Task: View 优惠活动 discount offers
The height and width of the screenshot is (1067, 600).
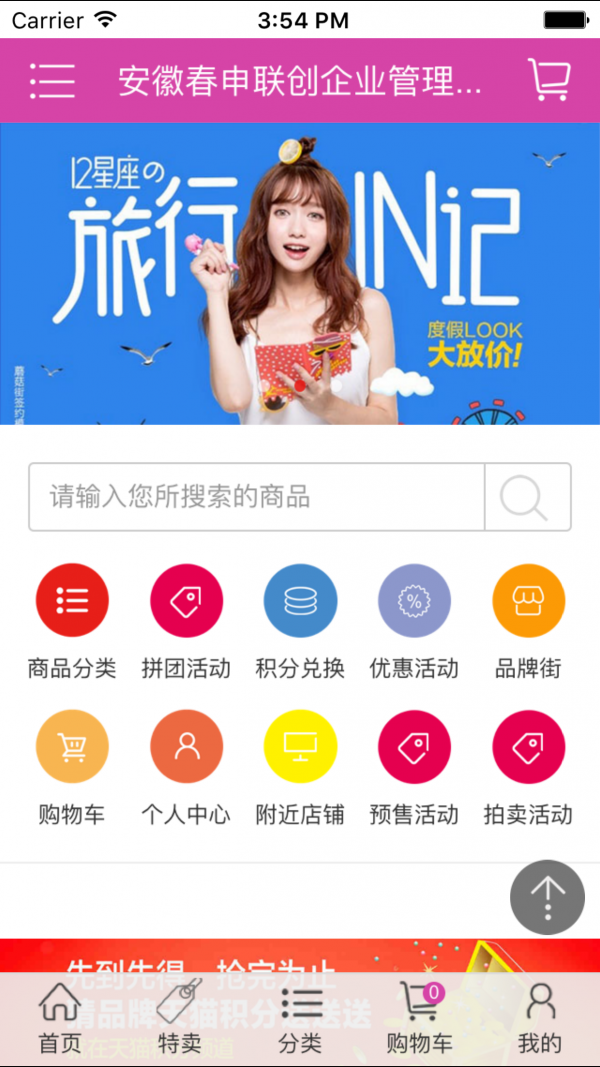Action: point(414,601)
